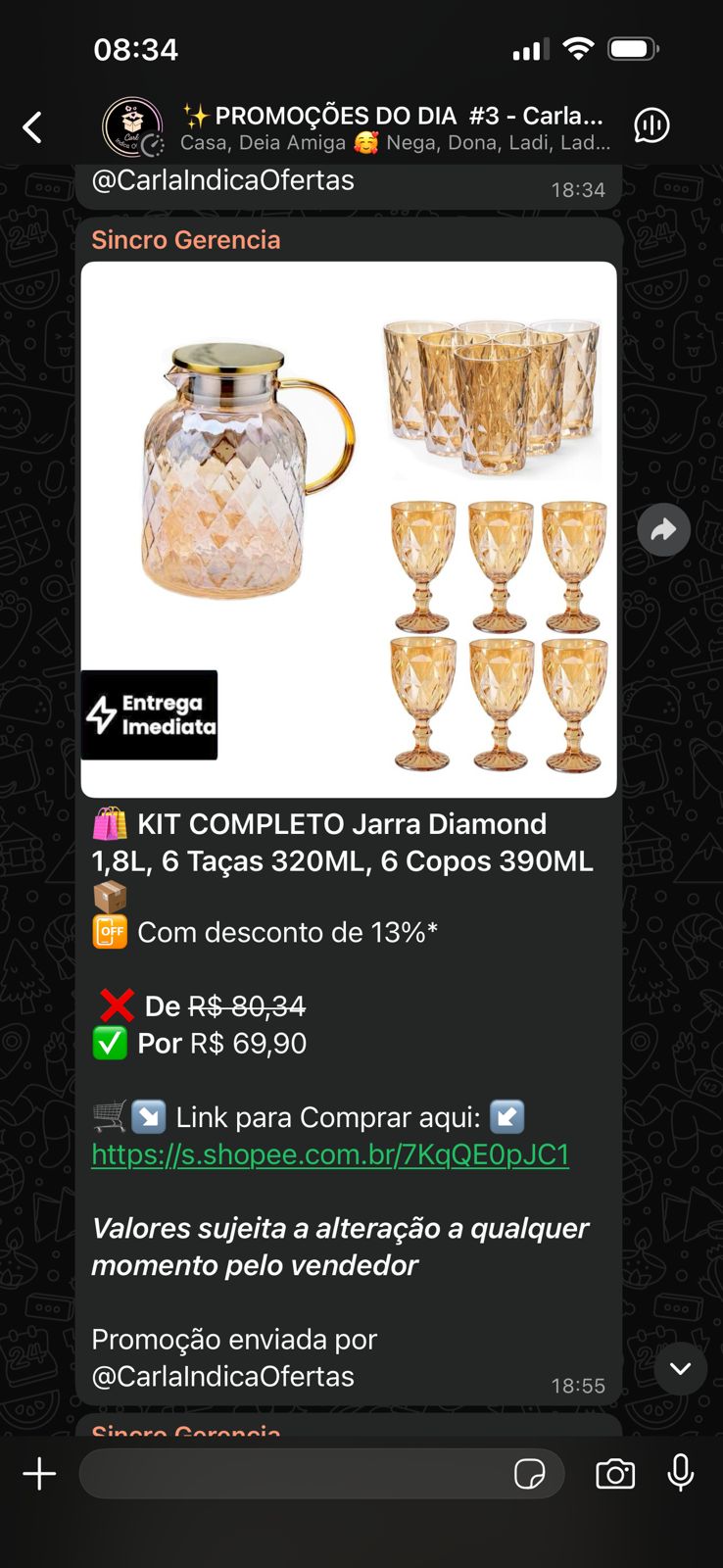
Task: Select the microphone to record voice audio
Action: 678,1473
